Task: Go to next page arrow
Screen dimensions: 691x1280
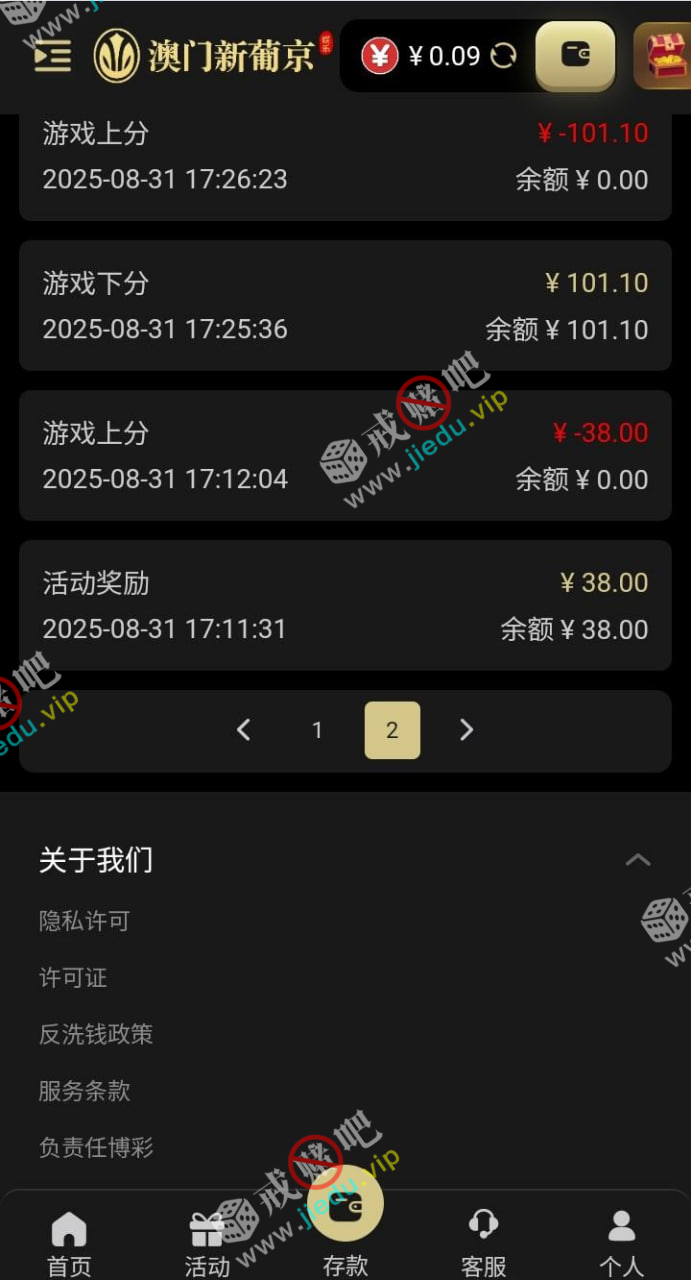Action: (x=466, y=730)
